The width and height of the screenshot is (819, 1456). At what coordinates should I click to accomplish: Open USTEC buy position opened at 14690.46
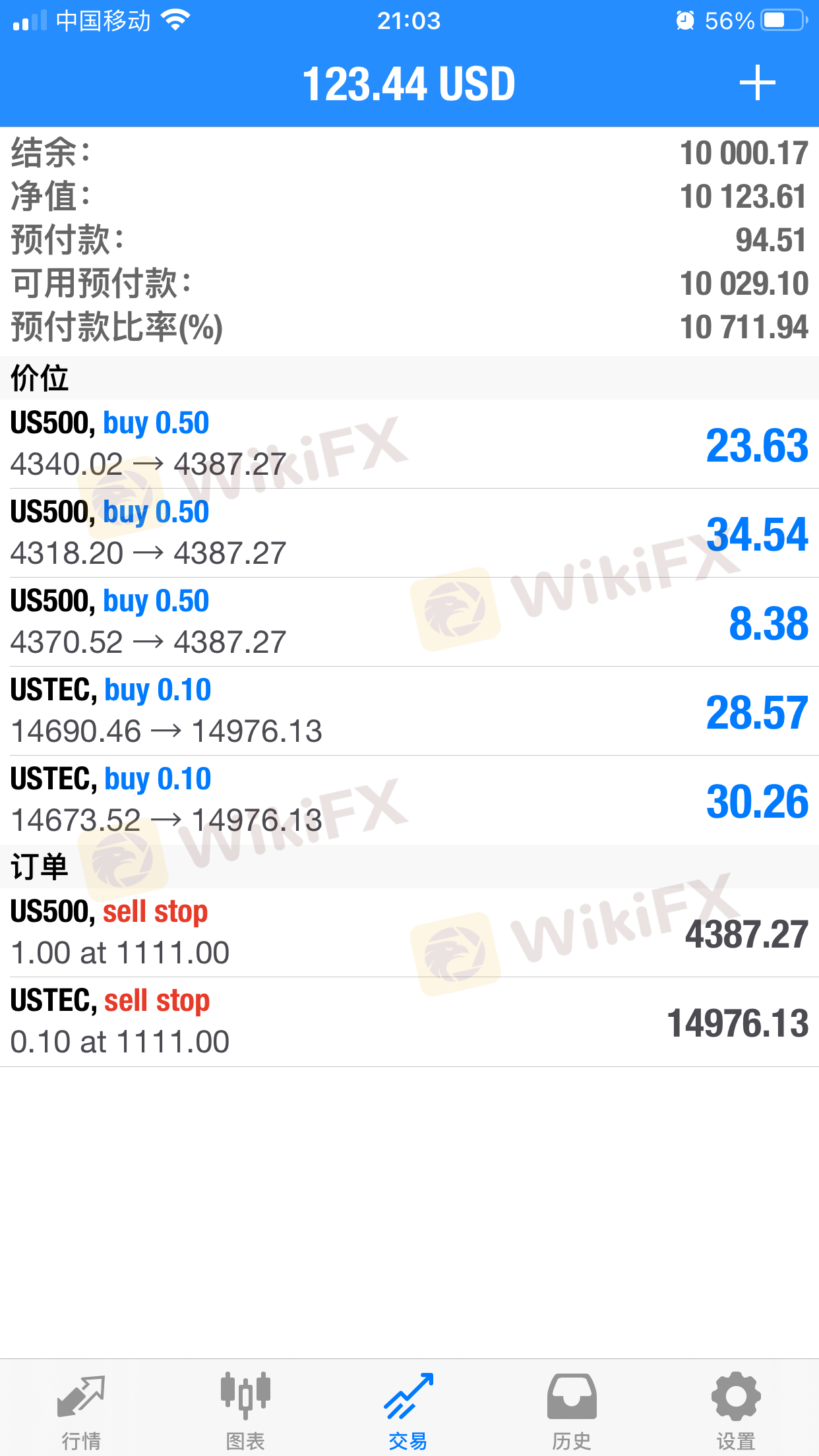[409, 711]
